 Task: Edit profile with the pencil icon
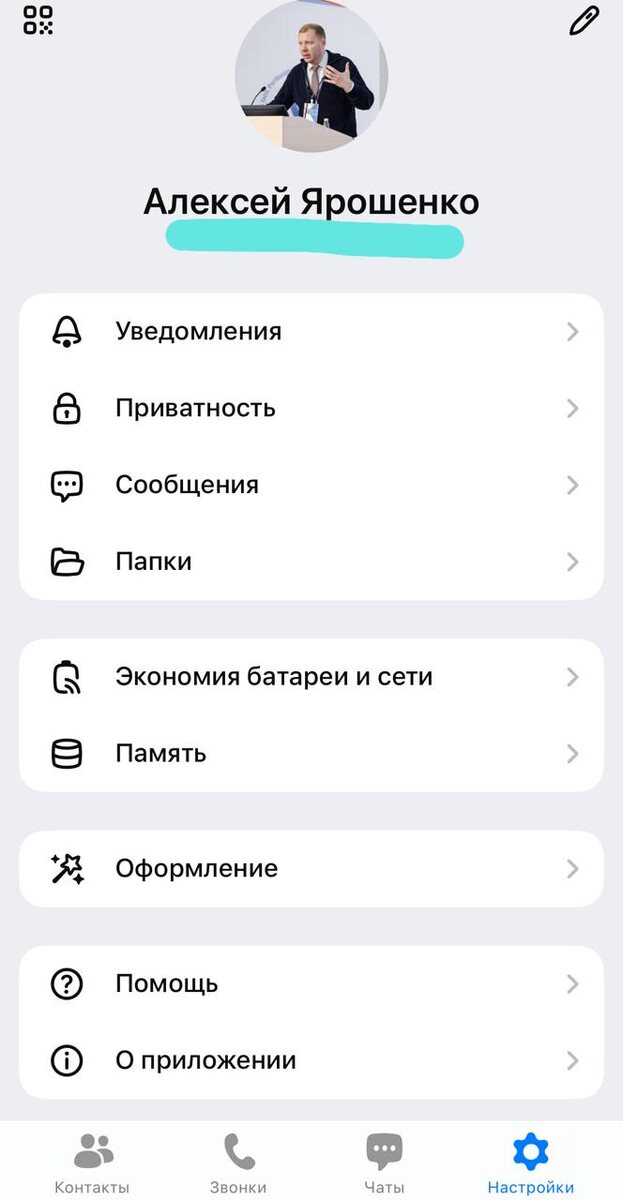coord(584,21)
